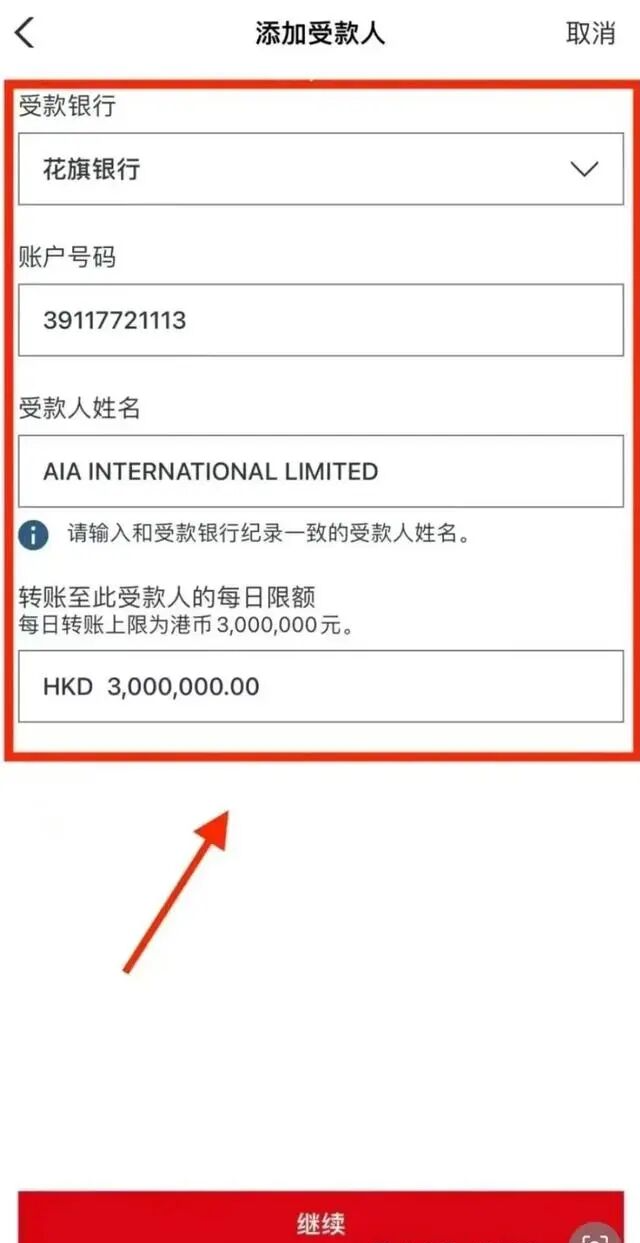This screenshot has height=1243, width=640.
Task: Edit the 受款人姓名 field
Action: pyautogui.click(x=320, y=471)
